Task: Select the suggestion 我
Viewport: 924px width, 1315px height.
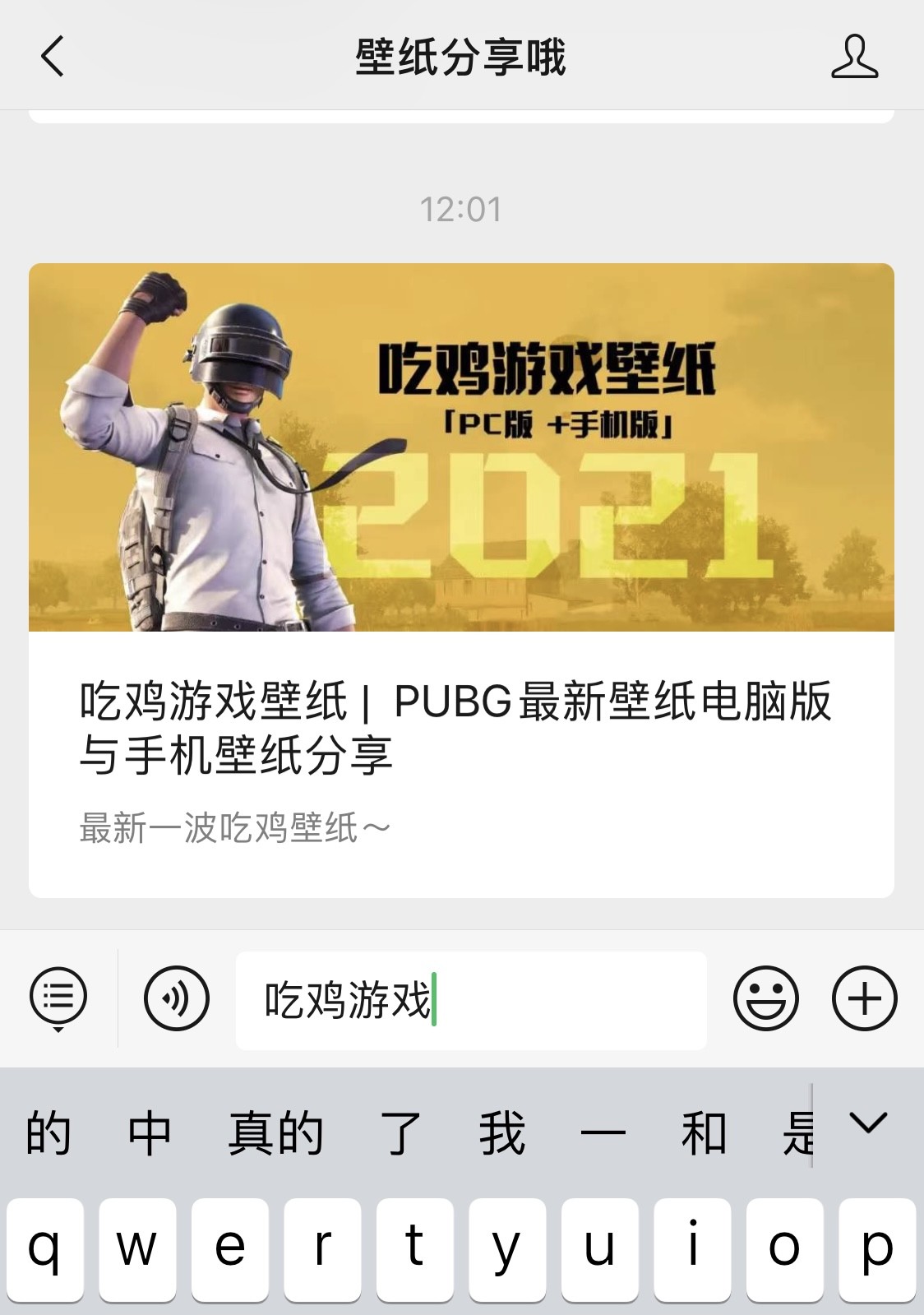Action: click(x=501, y=1132)
